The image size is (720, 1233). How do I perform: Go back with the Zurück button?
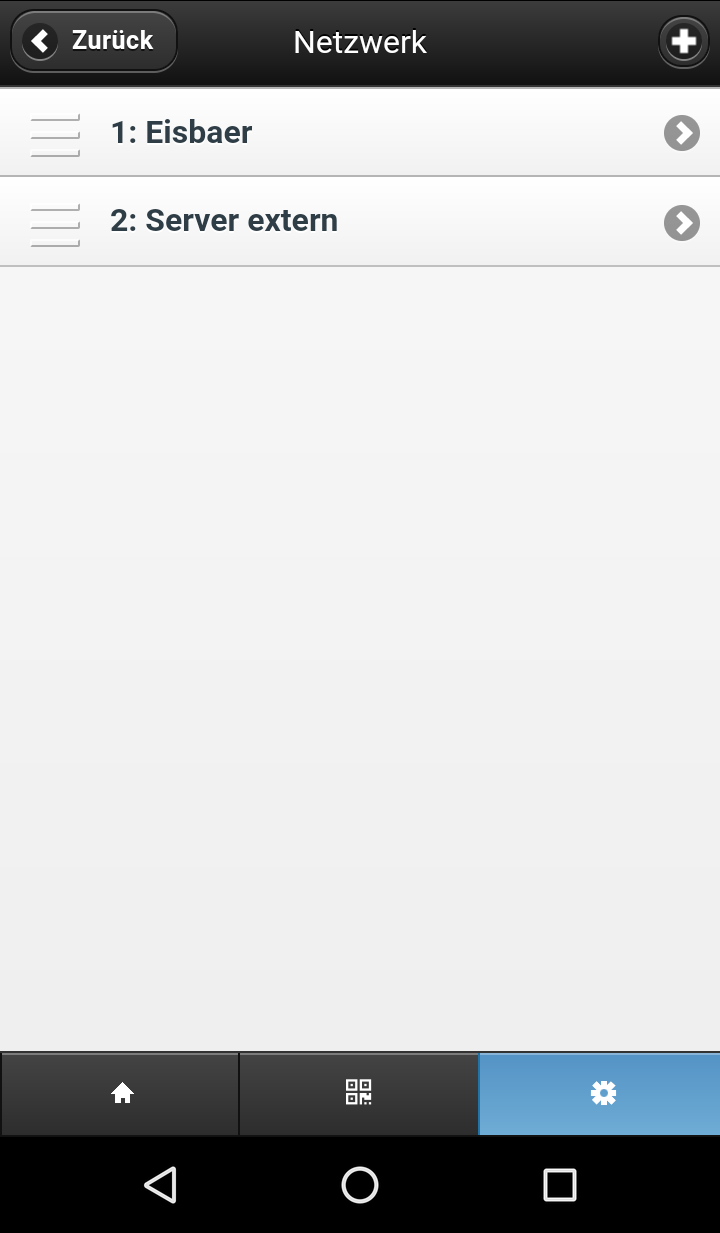coord(94,41)
